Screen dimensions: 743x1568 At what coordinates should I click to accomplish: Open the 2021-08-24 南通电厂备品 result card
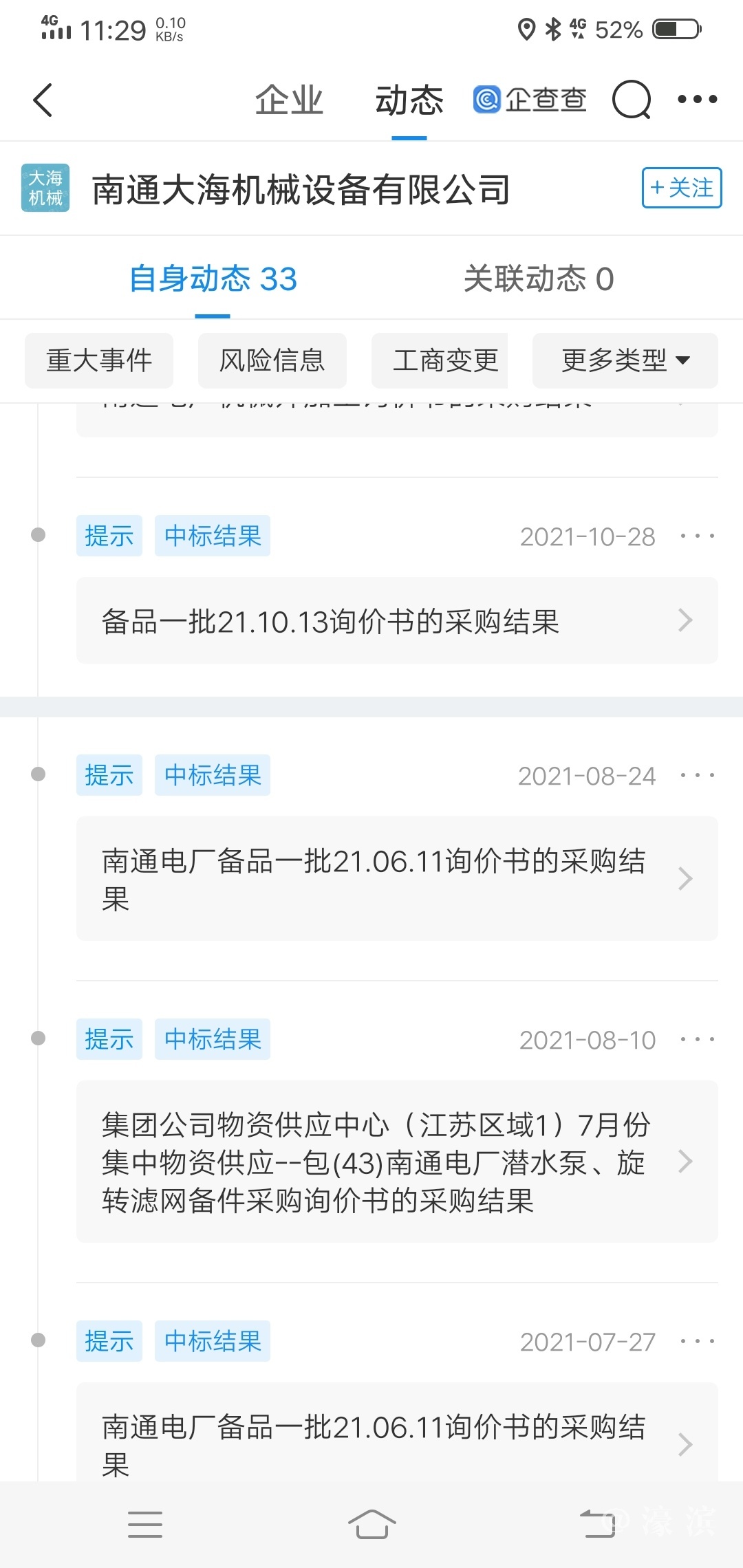coord(397,878)
